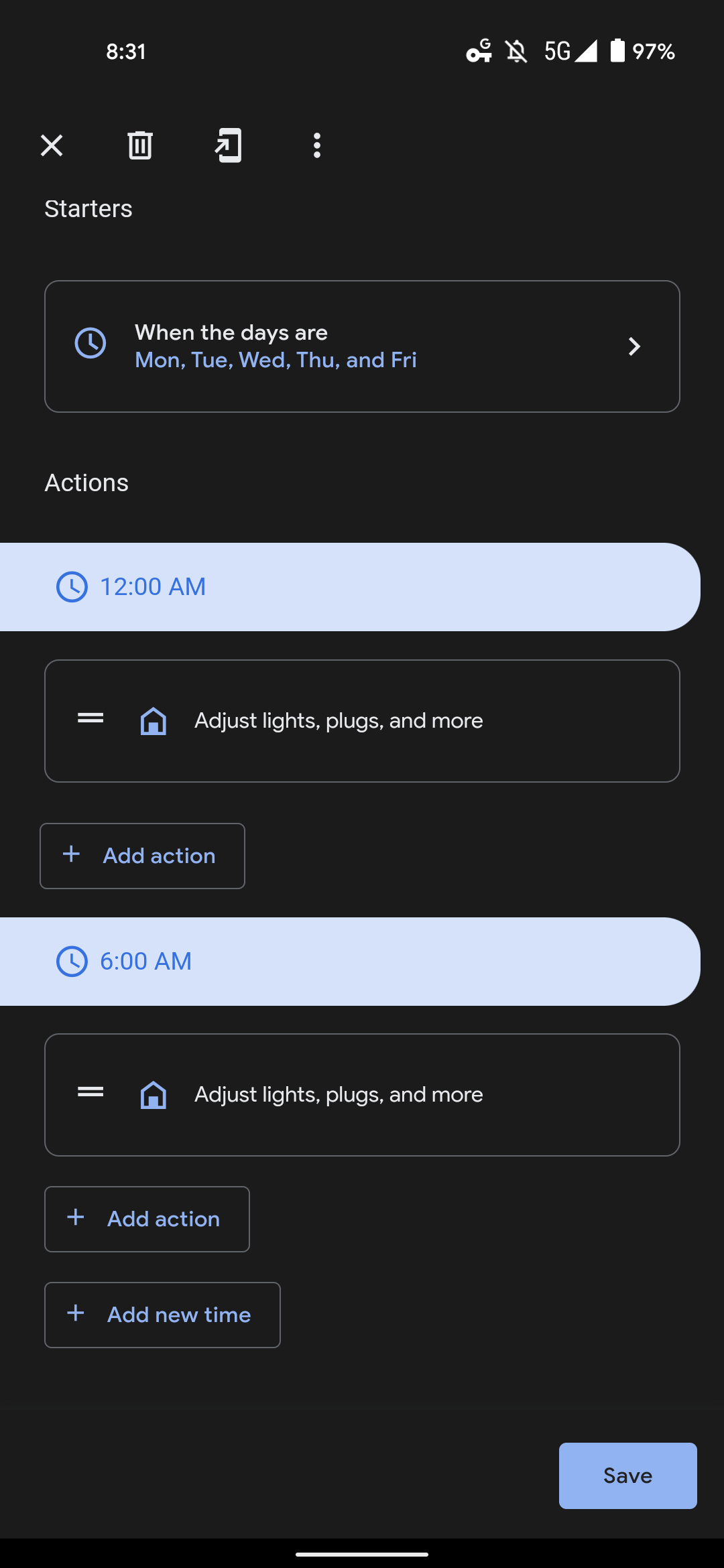Image resolution: width=724 pixels, height=1568 pixels.
Task: Tap Add new time
Action: [x=162, y=1315]
